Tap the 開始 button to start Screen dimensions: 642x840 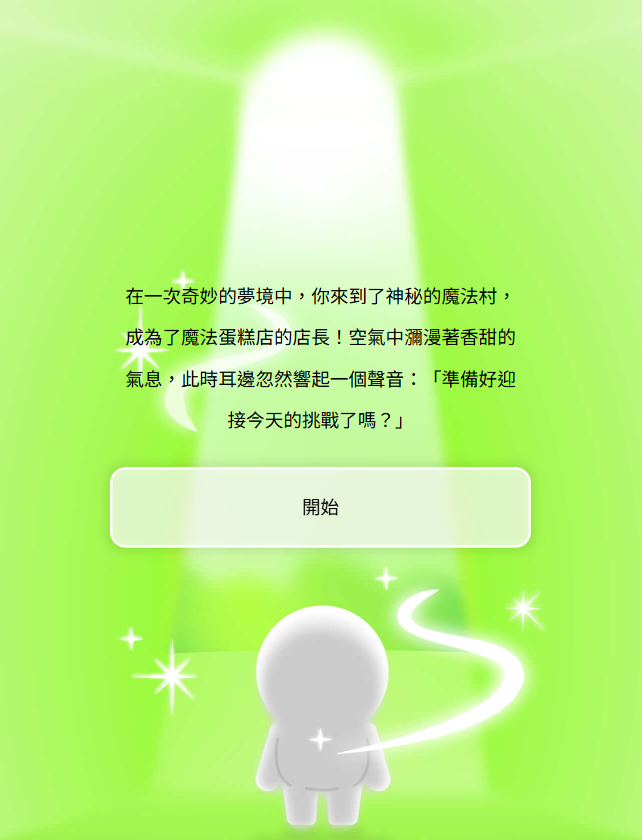(320, 507)
